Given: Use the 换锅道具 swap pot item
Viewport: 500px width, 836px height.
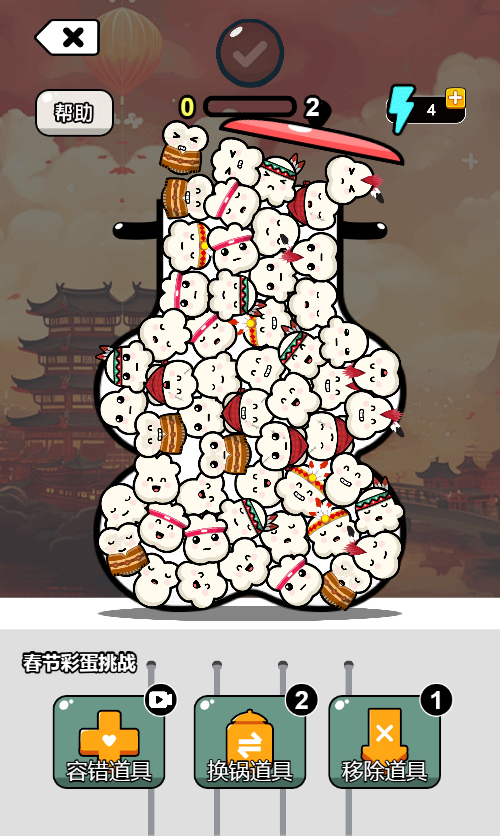Looking at the screenshot, I should point(249,741).
